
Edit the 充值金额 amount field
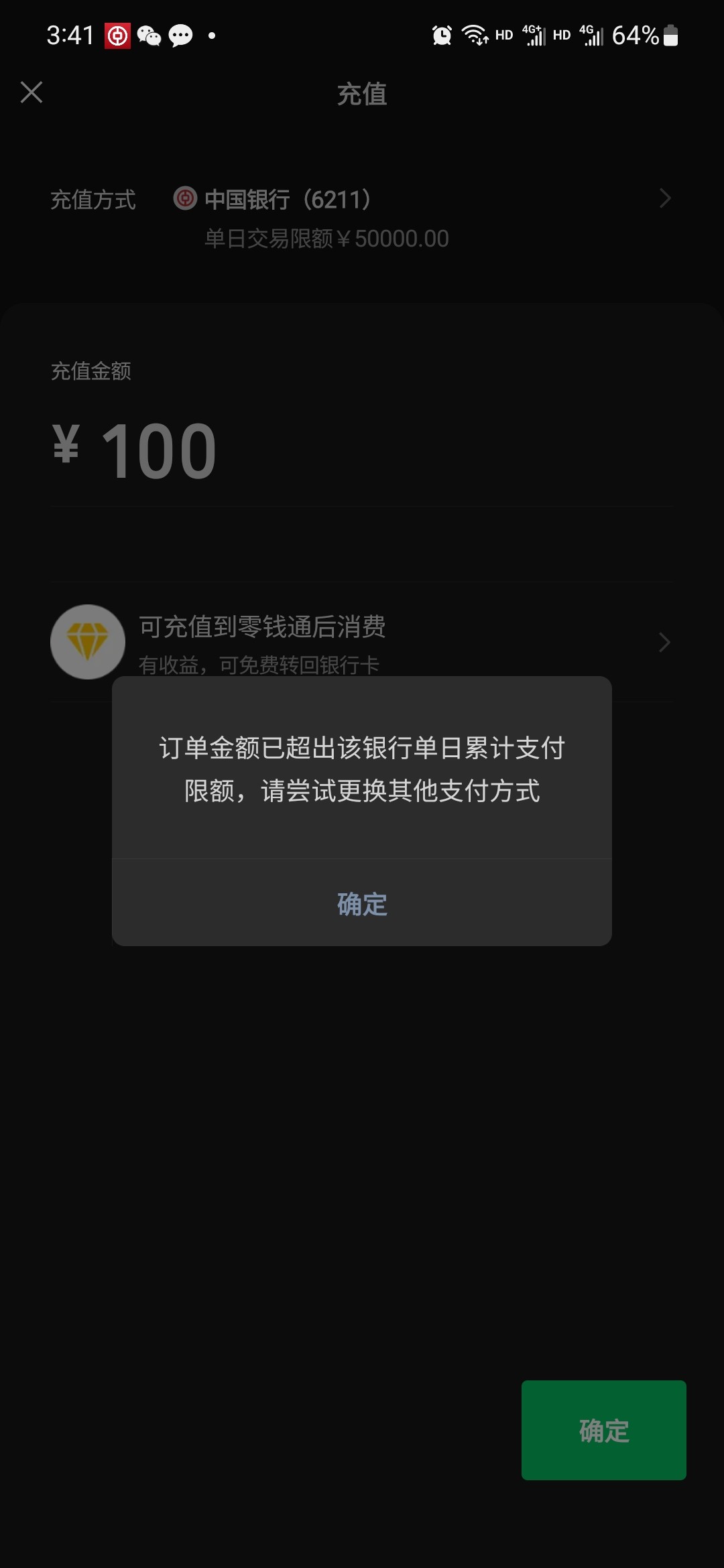[362, 452]
